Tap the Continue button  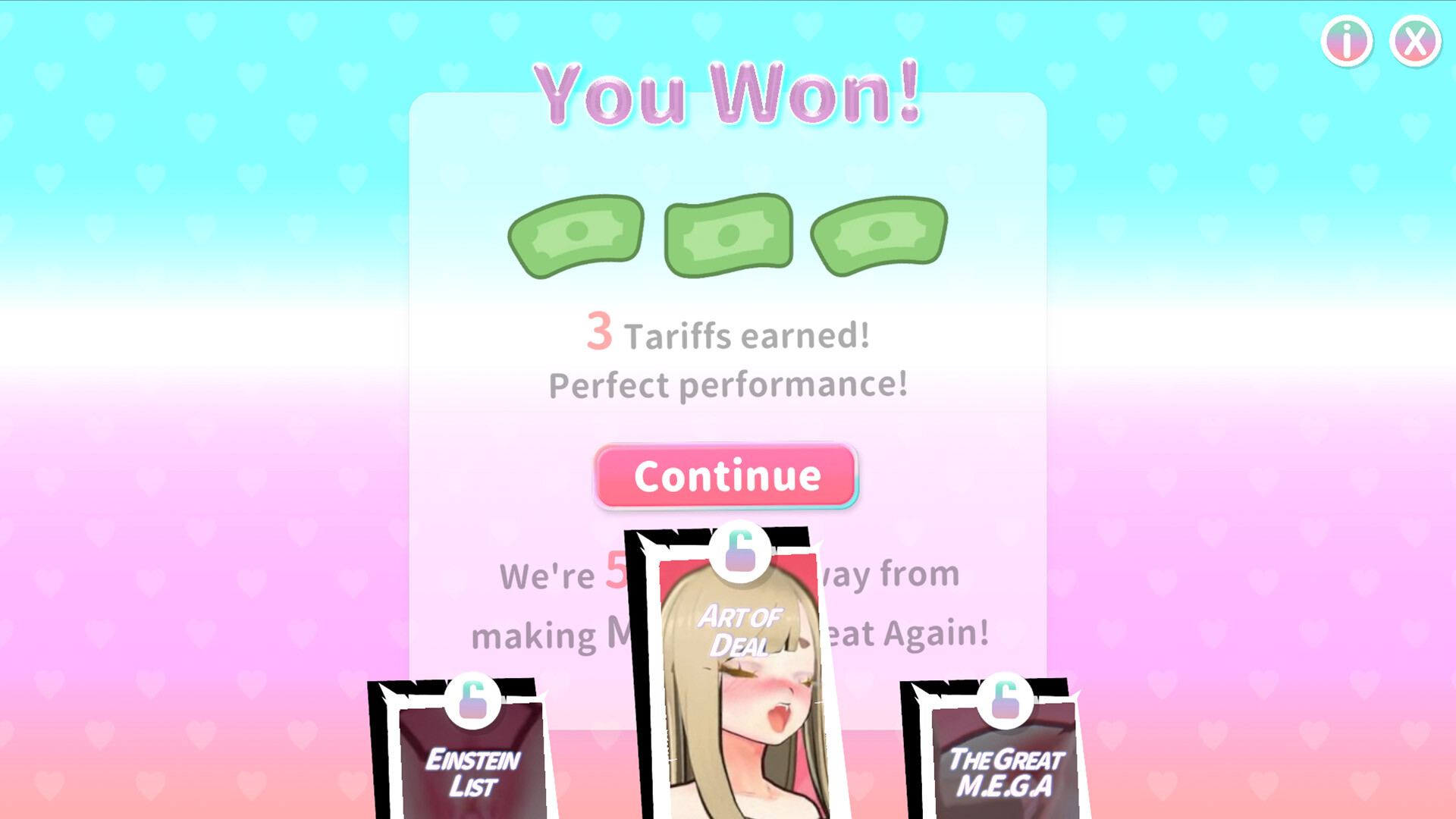726,475
